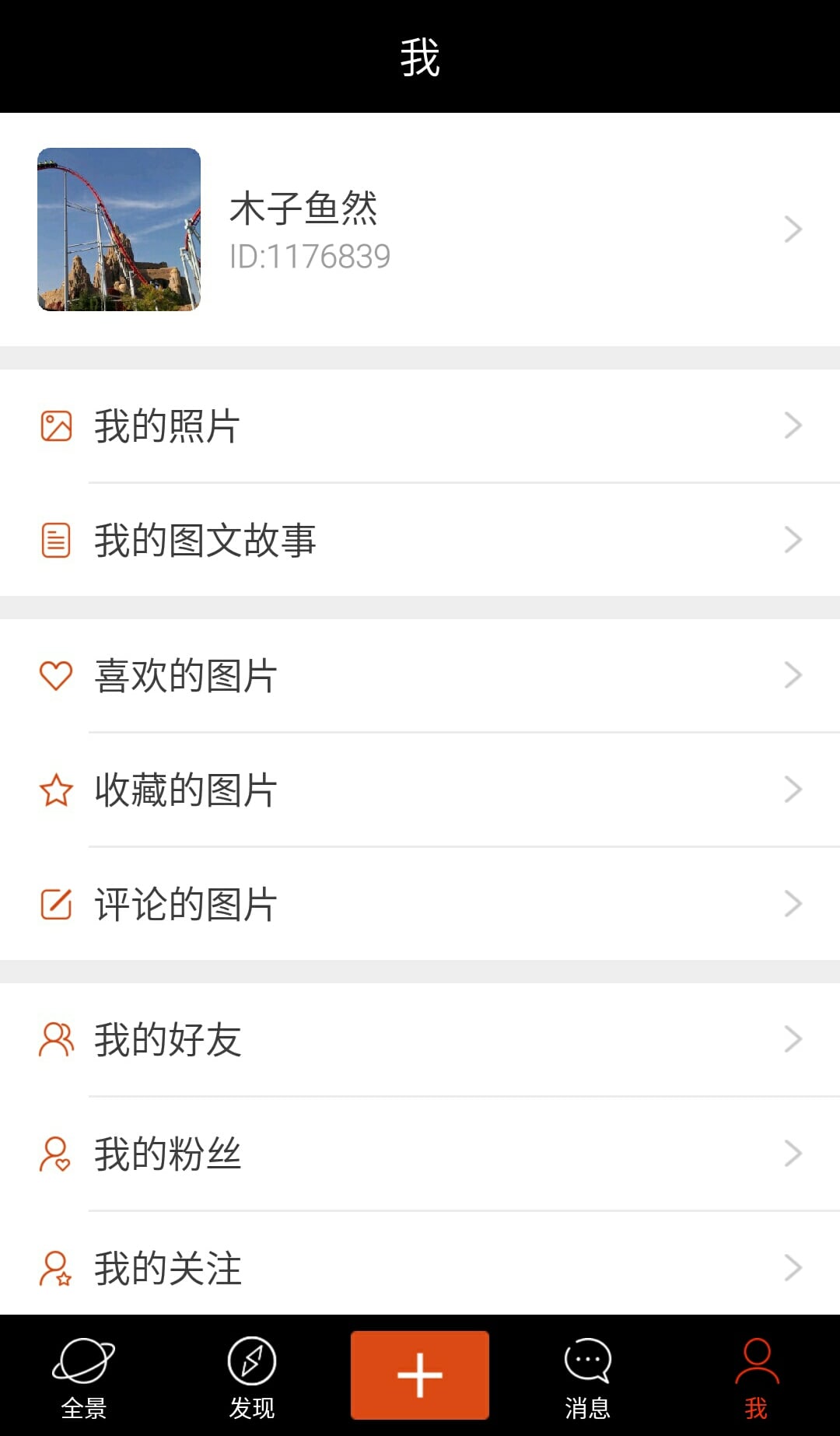Click the fans icon beside 我的粉丝

click(54, 1153)
